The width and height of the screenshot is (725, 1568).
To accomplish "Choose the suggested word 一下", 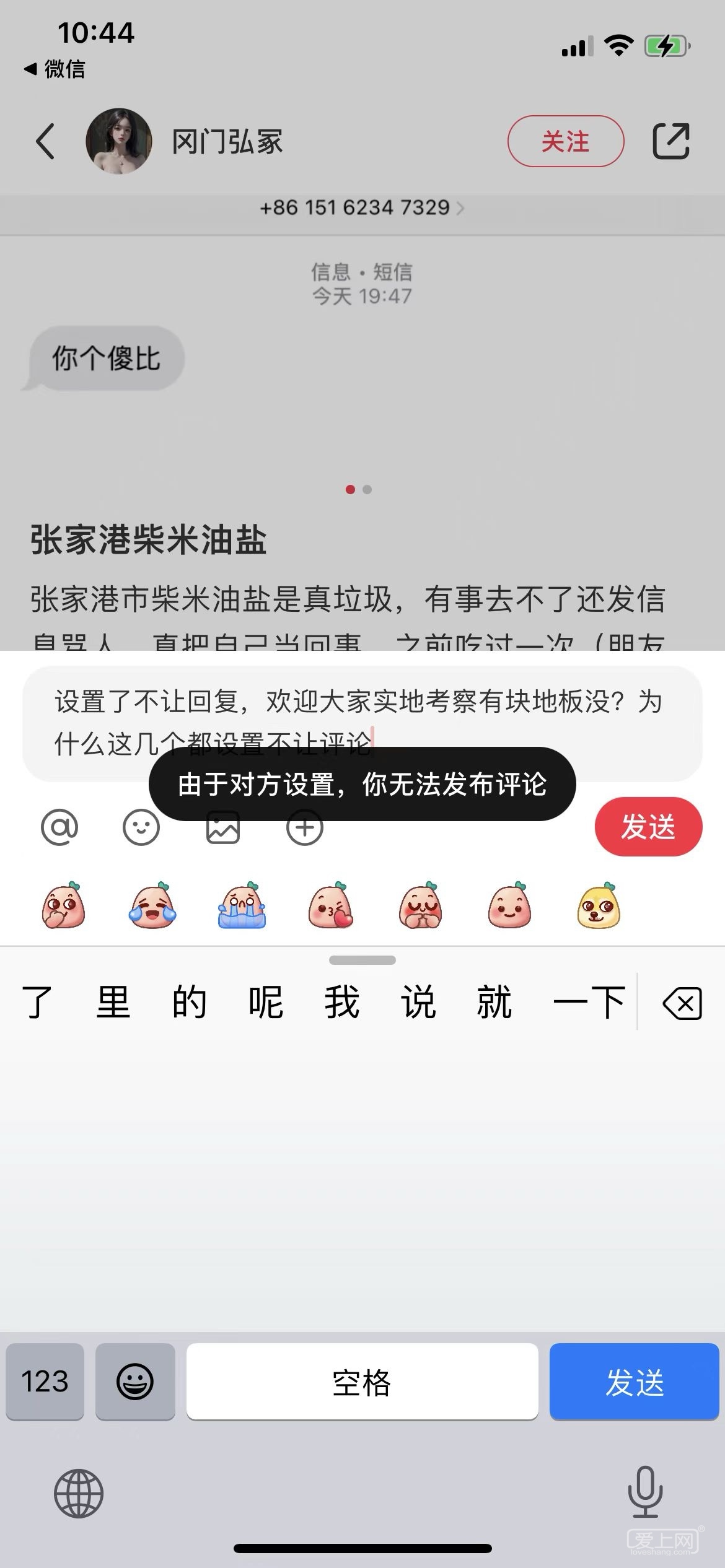I will click(x=589, y=1002).
